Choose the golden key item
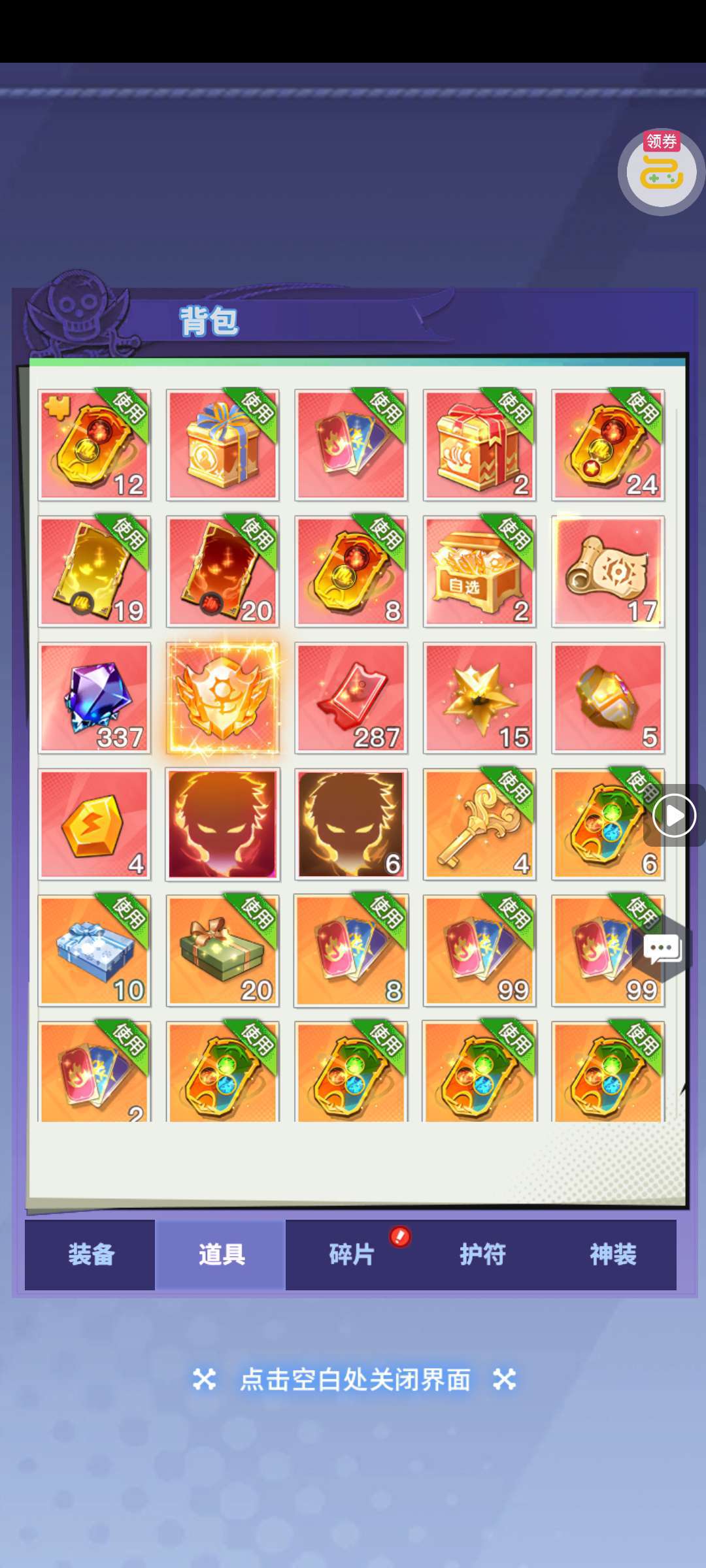 click(x=479, y=825)
